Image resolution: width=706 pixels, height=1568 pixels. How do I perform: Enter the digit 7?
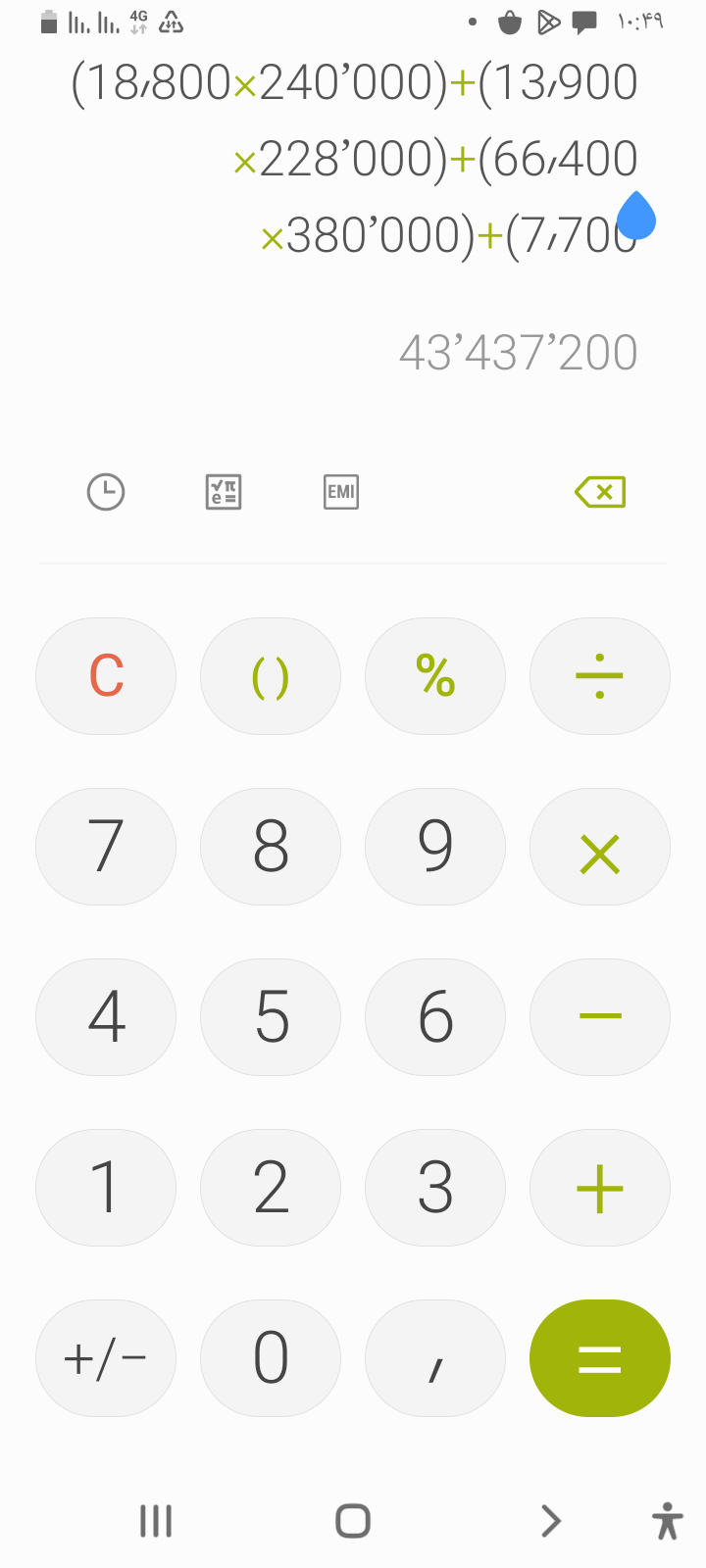(x=106, y=847)
